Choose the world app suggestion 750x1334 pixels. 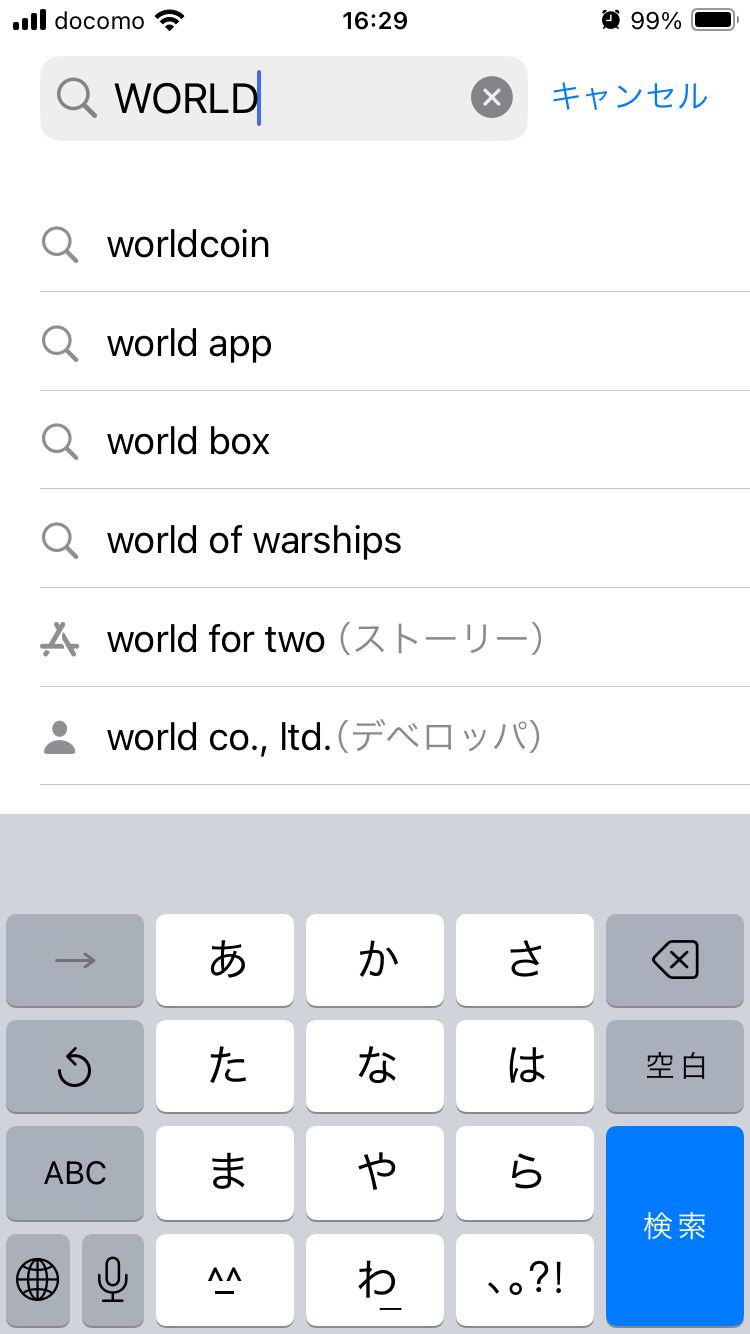tap(395, 343)
